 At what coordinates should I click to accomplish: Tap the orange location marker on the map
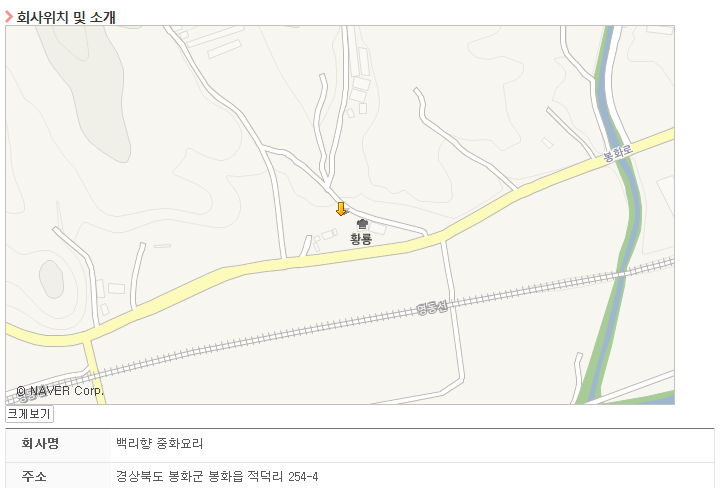(340, 208)
